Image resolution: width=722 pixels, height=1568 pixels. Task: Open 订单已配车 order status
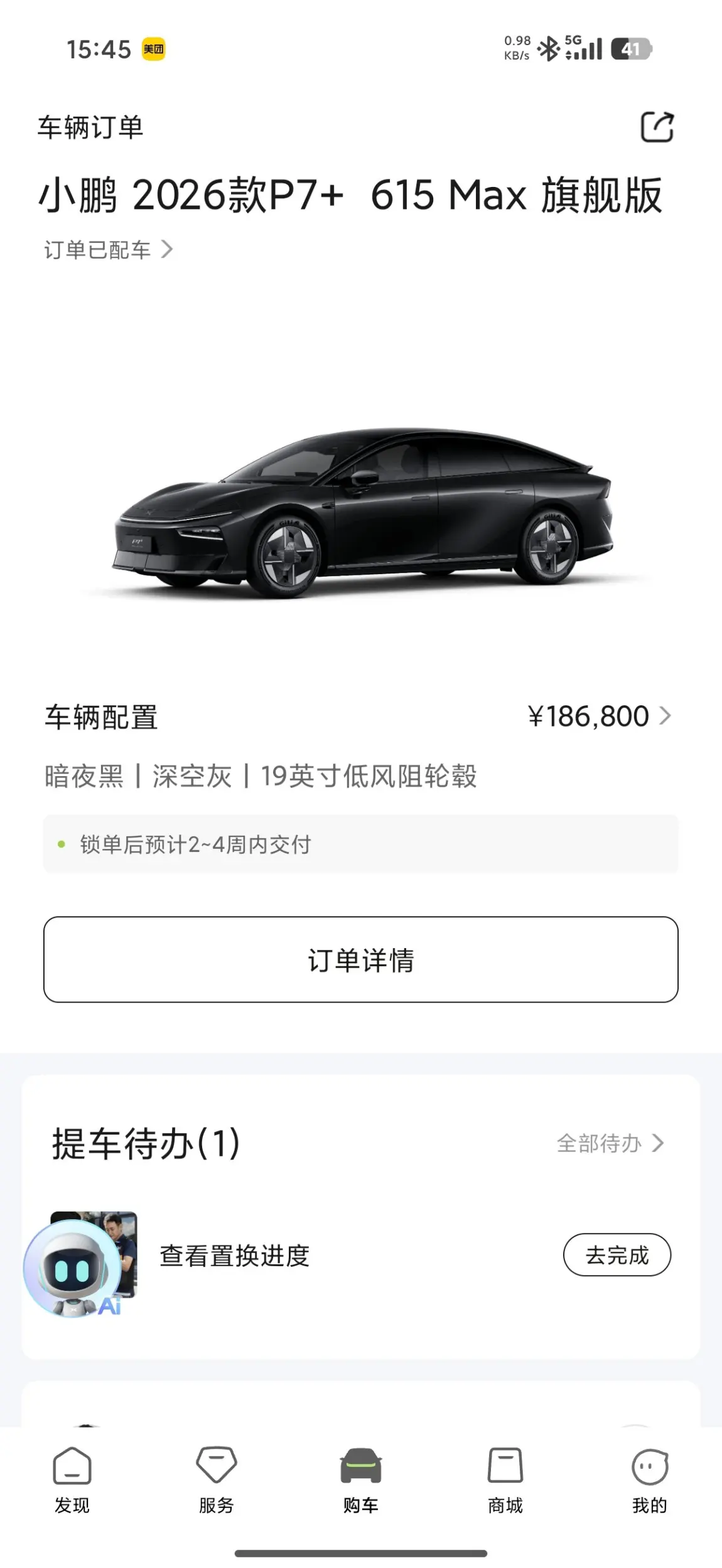click(108, 250)
